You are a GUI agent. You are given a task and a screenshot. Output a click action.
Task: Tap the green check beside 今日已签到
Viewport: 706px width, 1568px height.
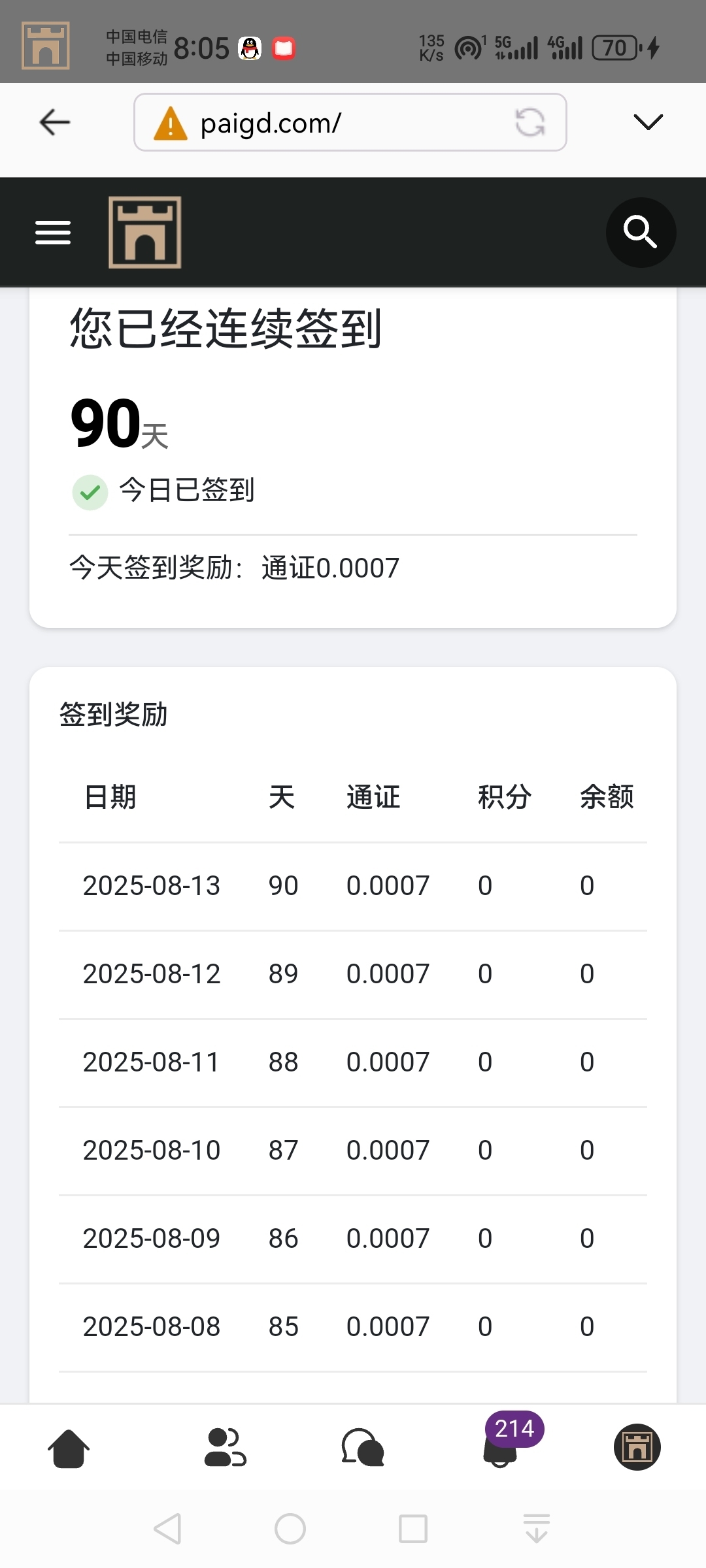pos(90,492)
